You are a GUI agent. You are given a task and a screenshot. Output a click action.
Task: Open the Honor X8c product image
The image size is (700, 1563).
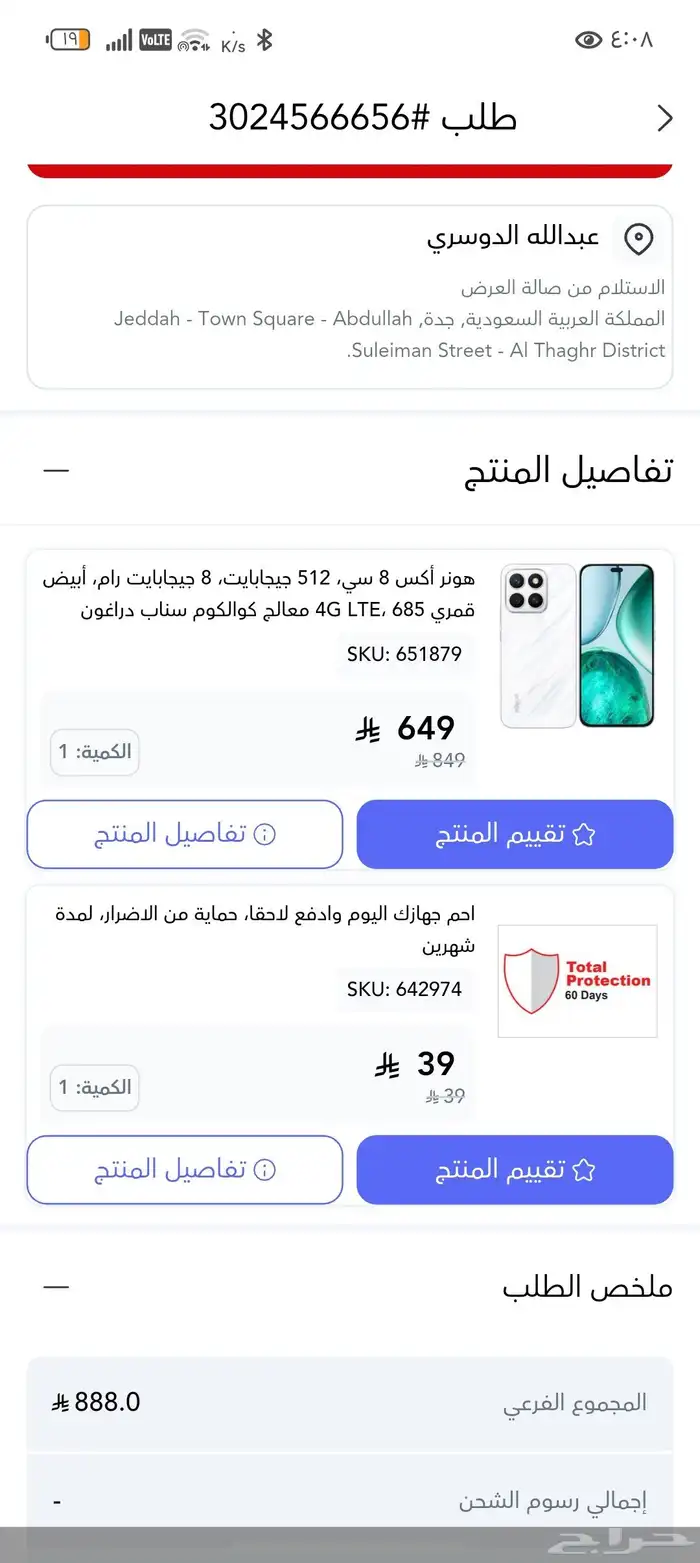pos(578,645)
